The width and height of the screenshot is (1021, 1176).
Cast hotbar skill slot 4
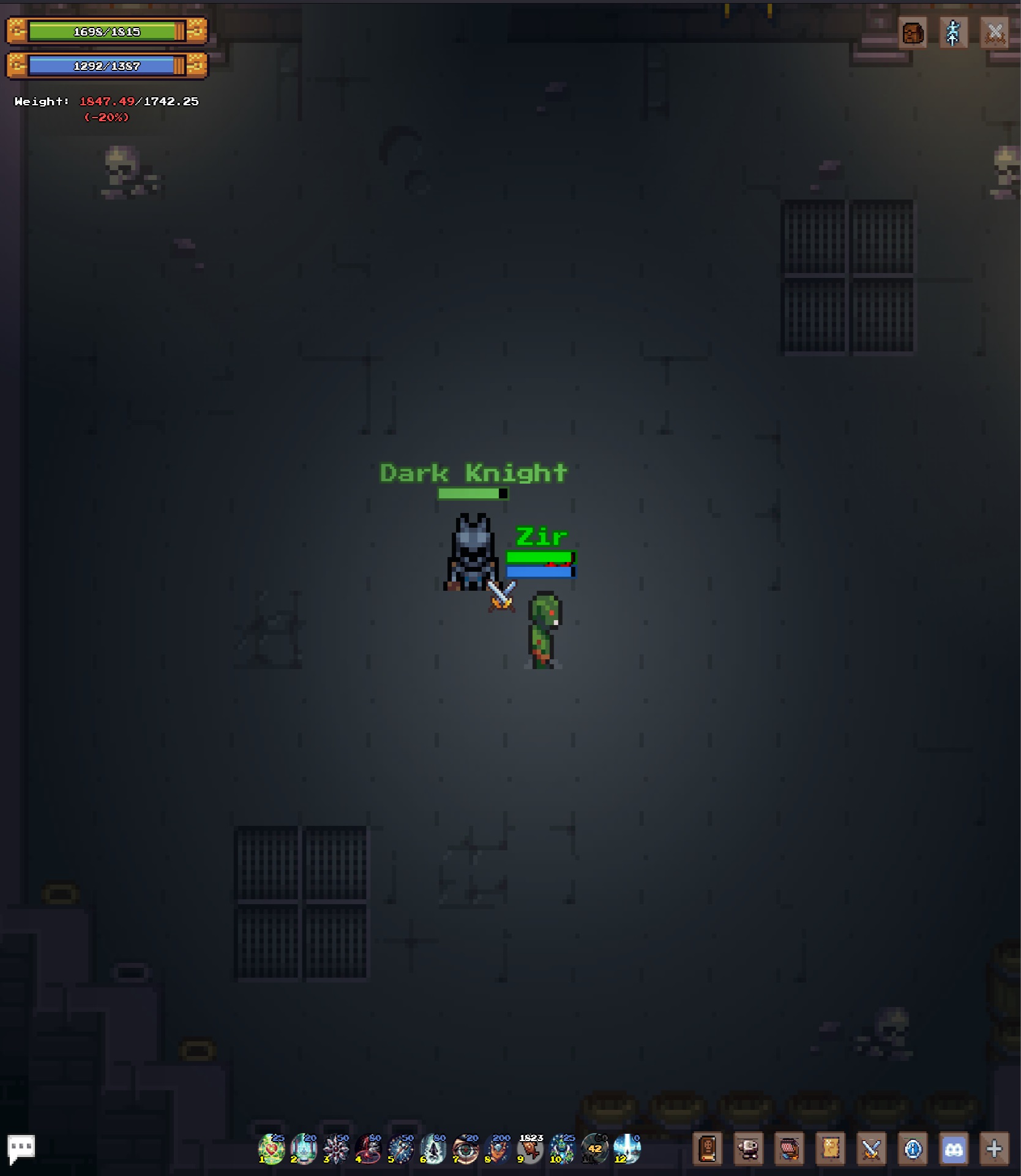coord(368,1149)
